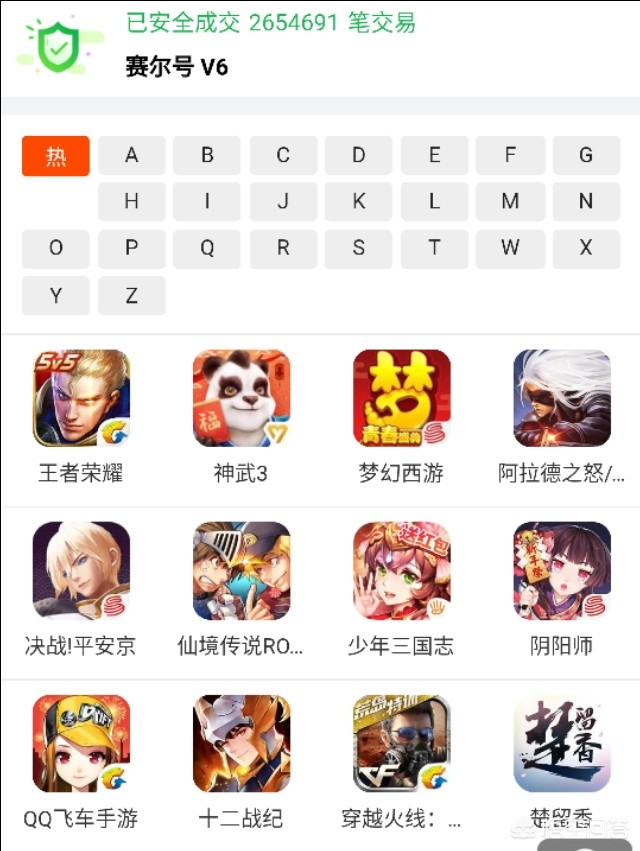Select letter Q in the index

point(207,249)
